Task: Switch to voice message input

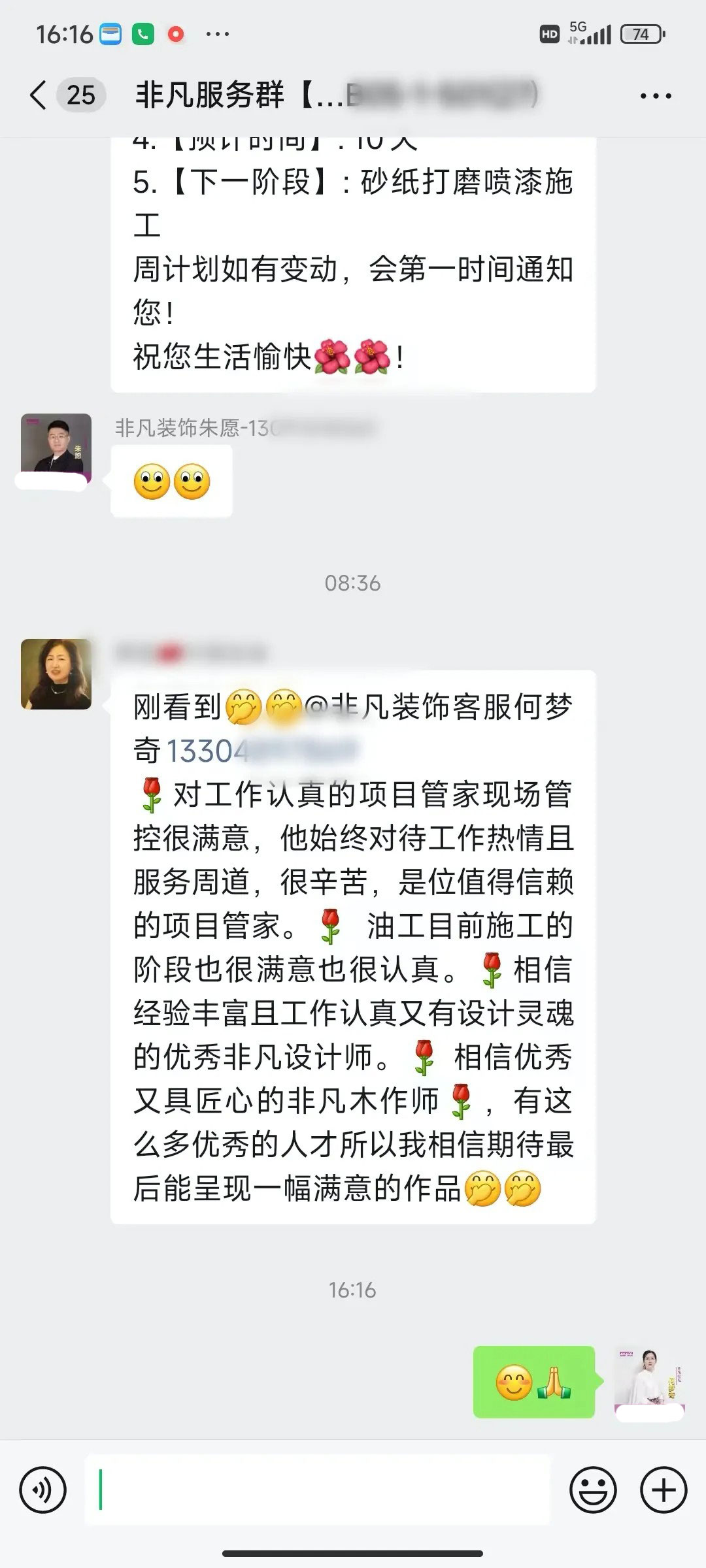Action: (43, 1491)
